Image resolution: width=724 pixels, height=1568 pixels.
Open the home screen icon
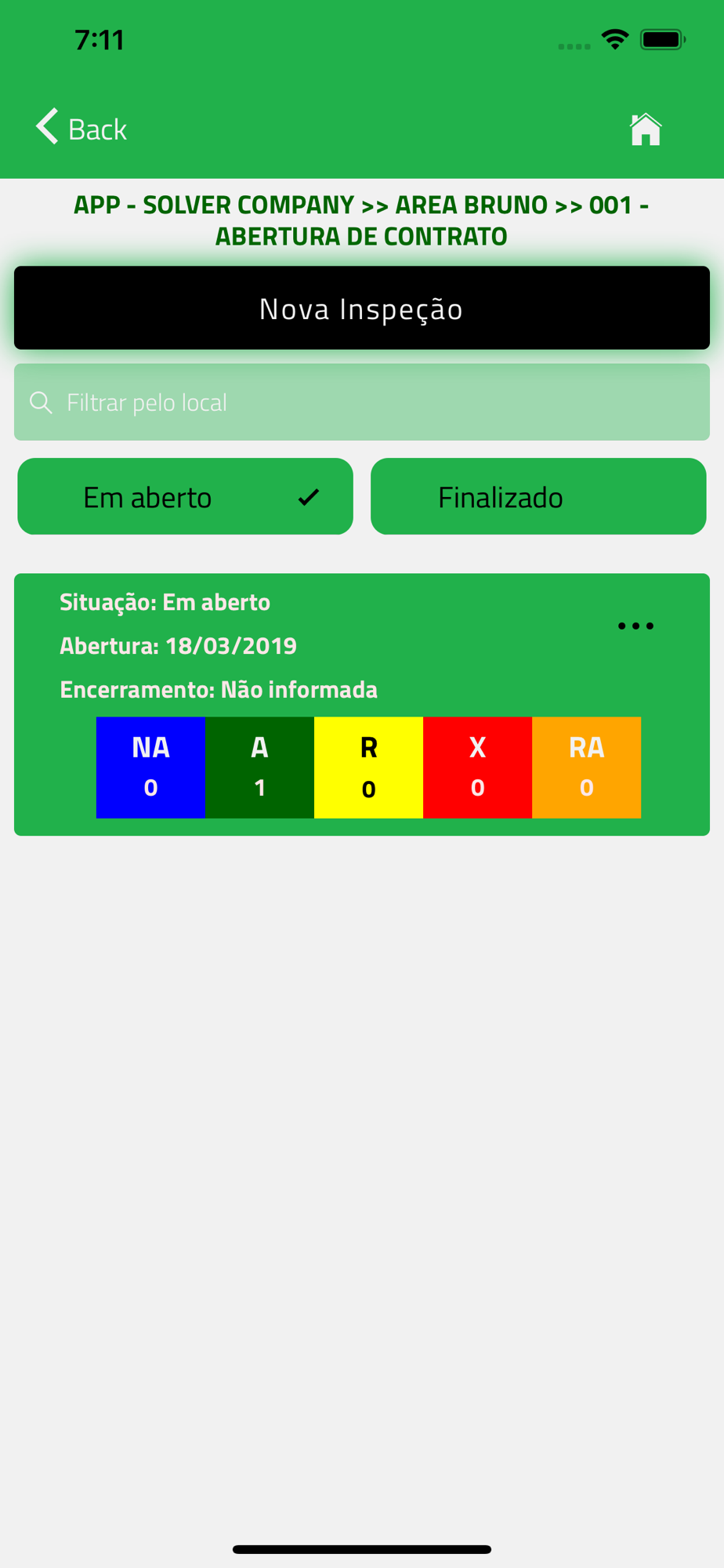[x=646, y=129]
